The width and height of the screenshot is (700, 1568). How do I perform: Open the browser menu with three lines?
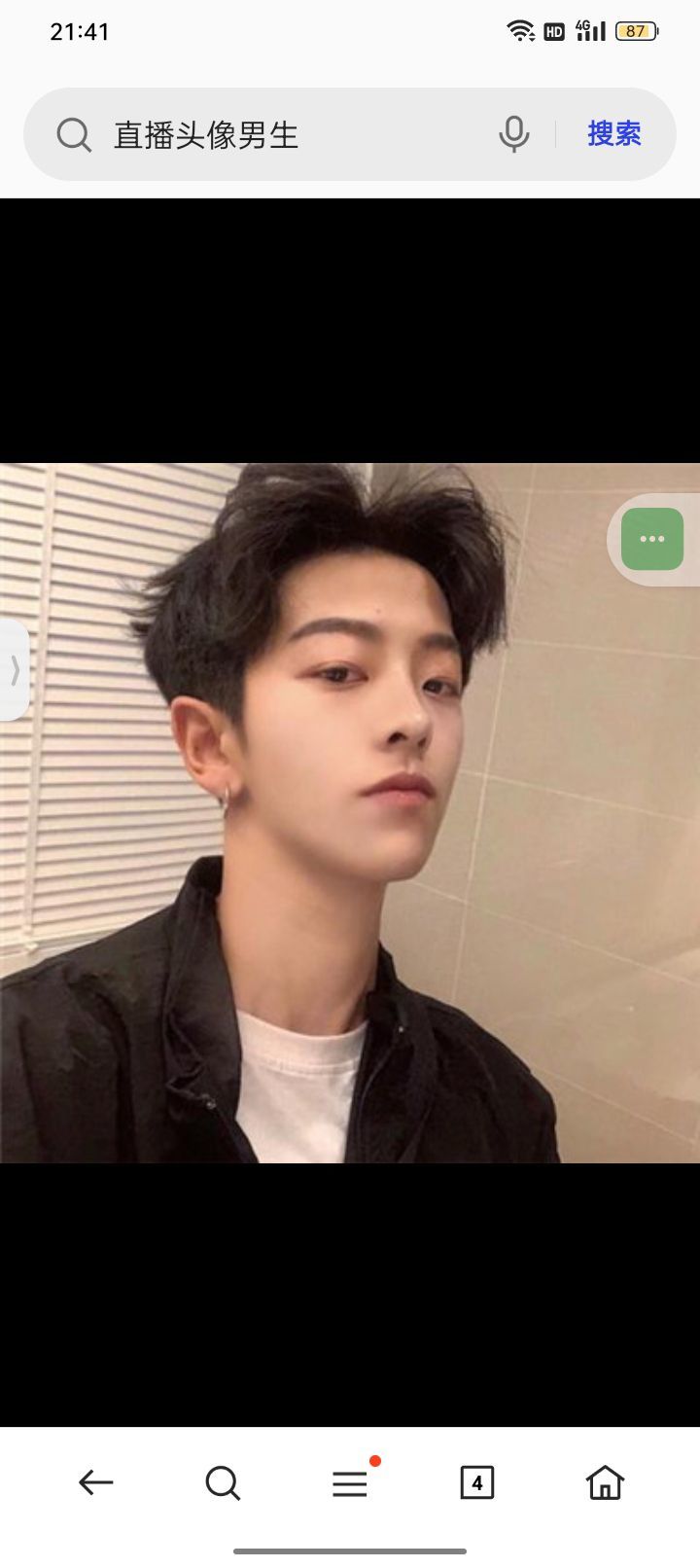point(350,1482)
